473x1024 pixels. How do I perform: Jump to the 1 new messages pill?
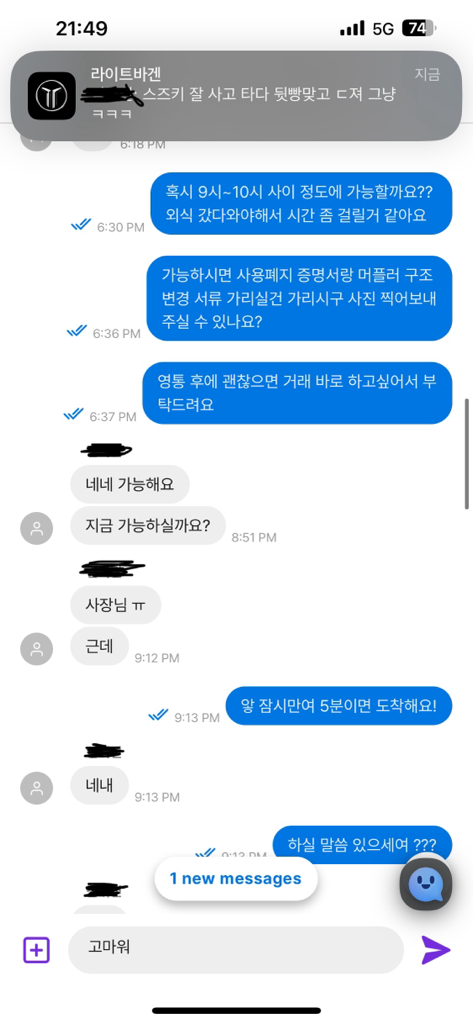coord(236,878)
